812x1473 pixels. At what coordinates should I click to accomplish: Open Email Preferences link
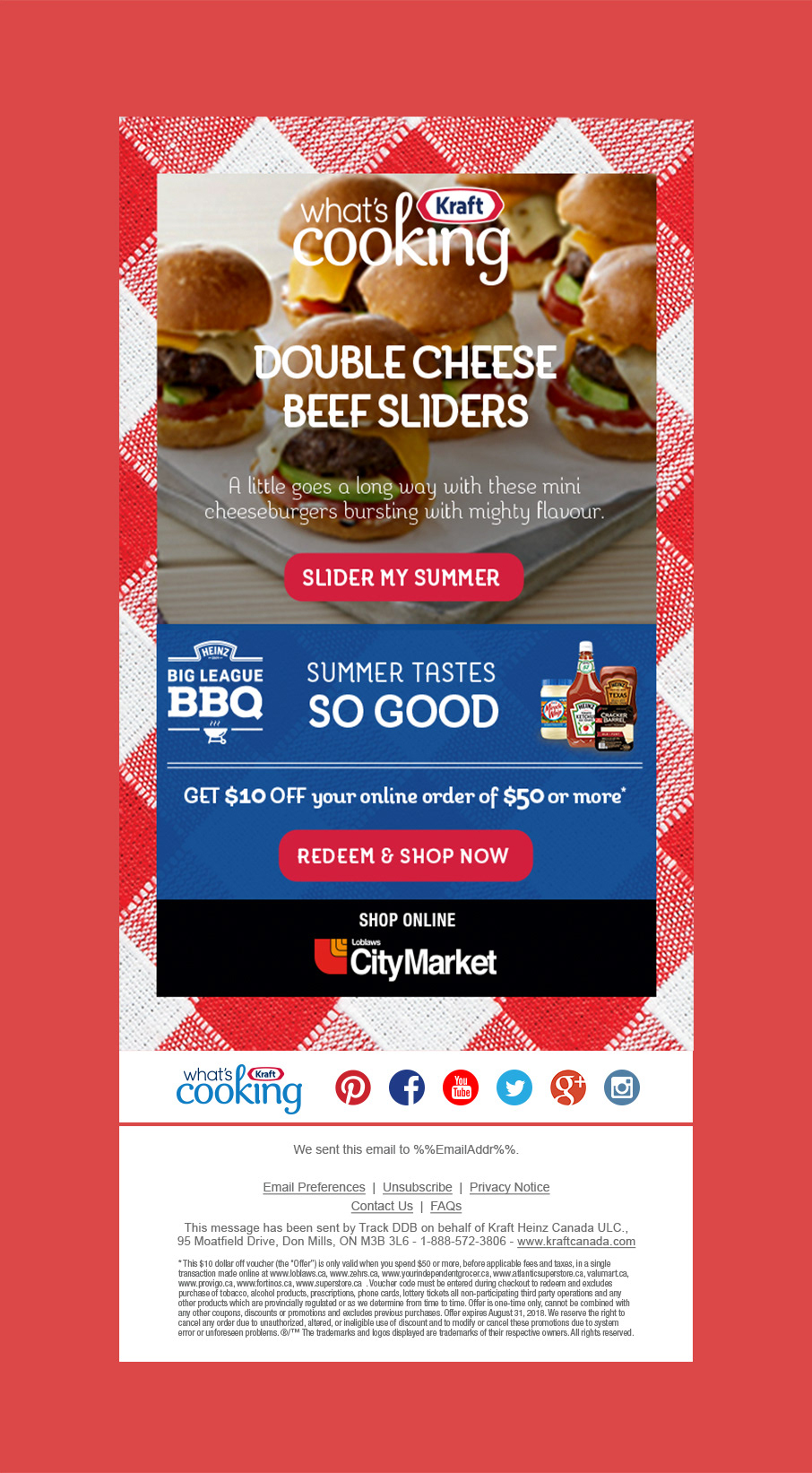[x=314, y=1187]
